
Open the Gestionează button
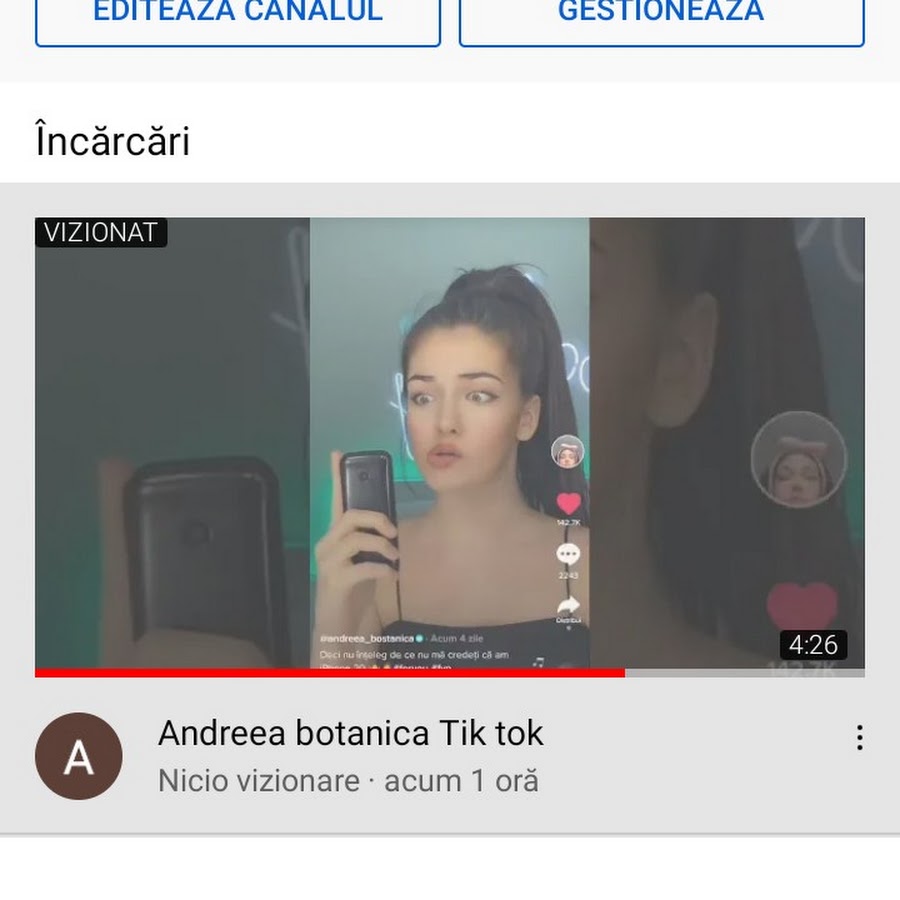point(661,18)
